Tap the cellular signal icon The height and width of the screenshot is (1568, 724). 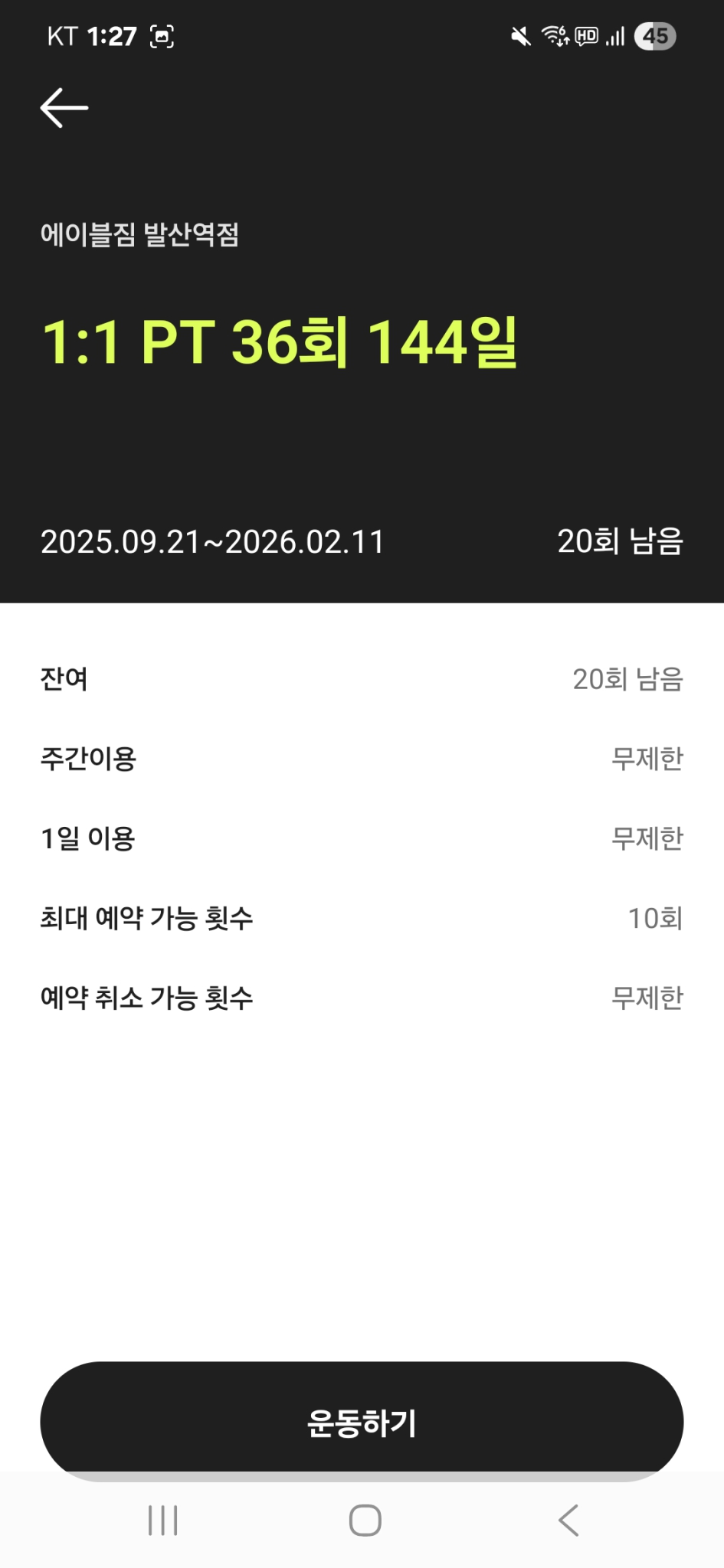click(x=615, y=35)
